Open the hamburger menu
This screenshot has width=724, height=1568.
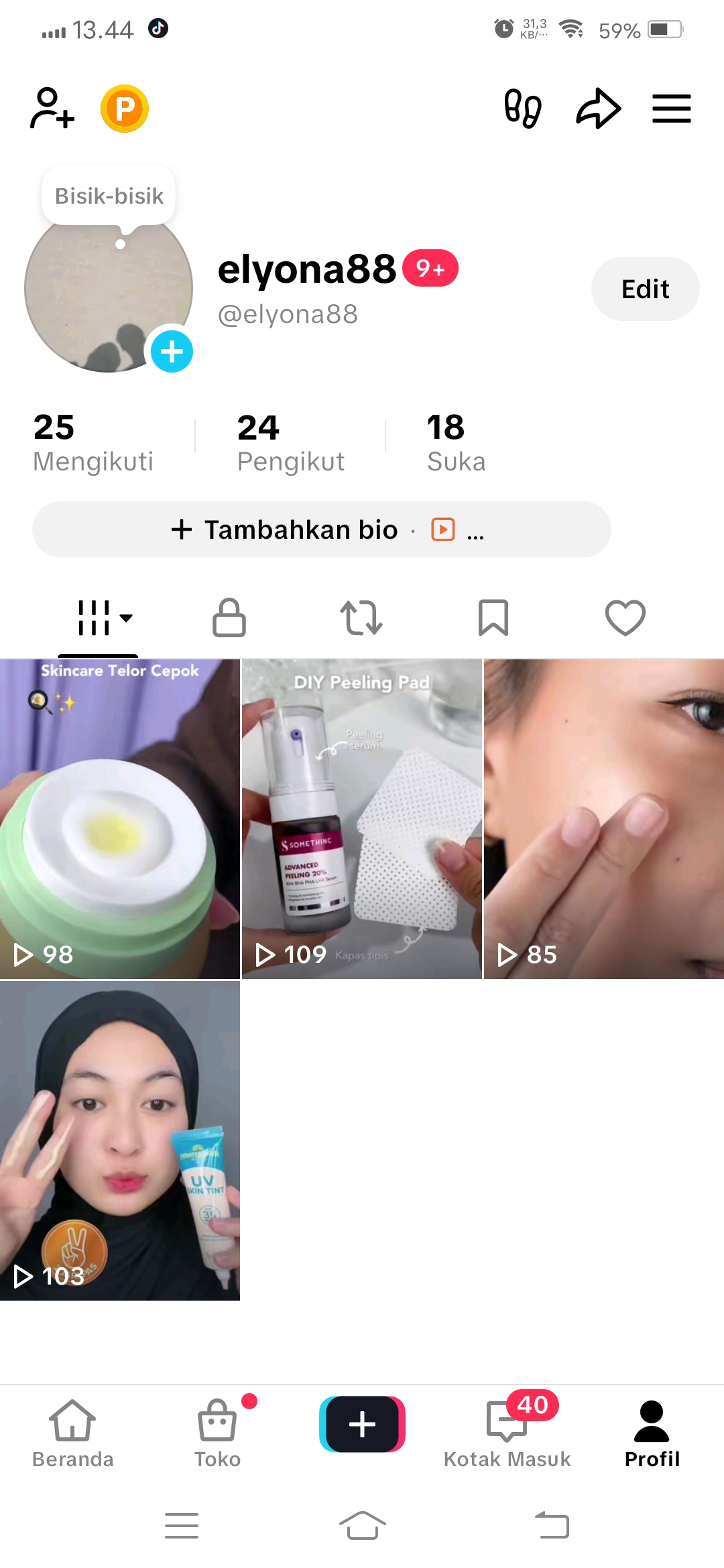tap(671, 109)
